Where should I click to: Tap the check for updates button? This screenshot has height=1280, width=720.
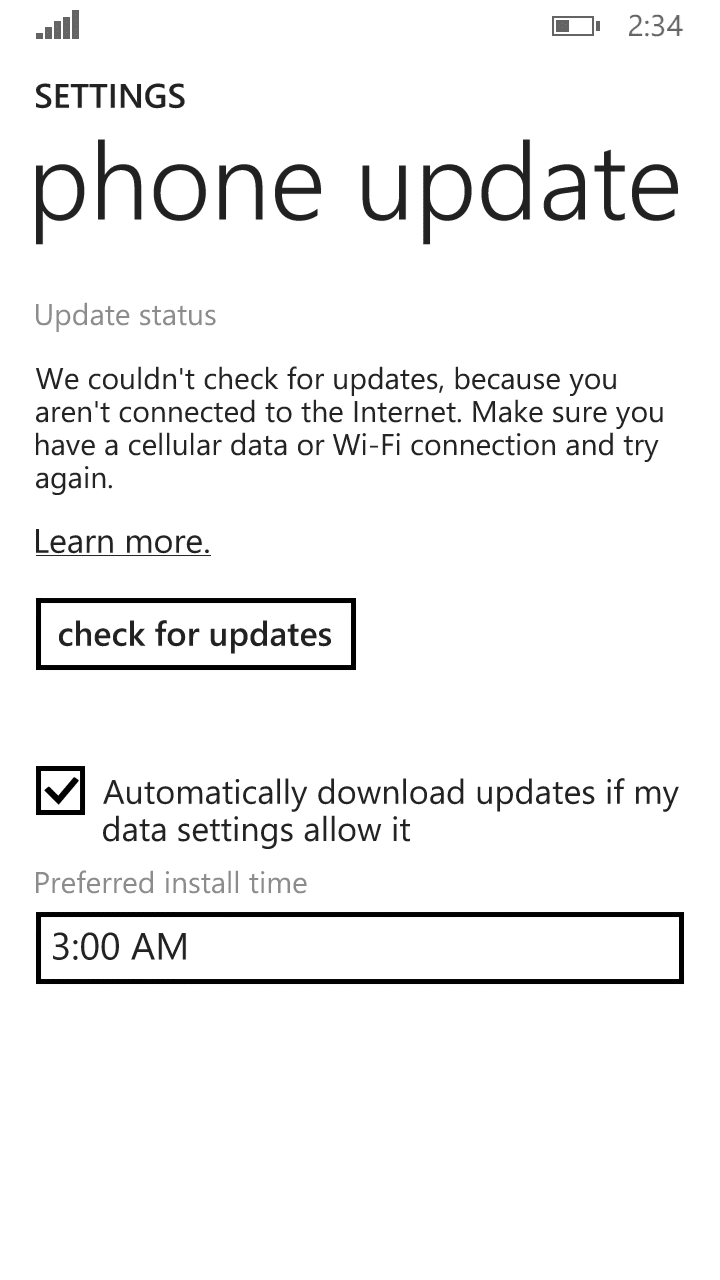[x=195, y=634]
